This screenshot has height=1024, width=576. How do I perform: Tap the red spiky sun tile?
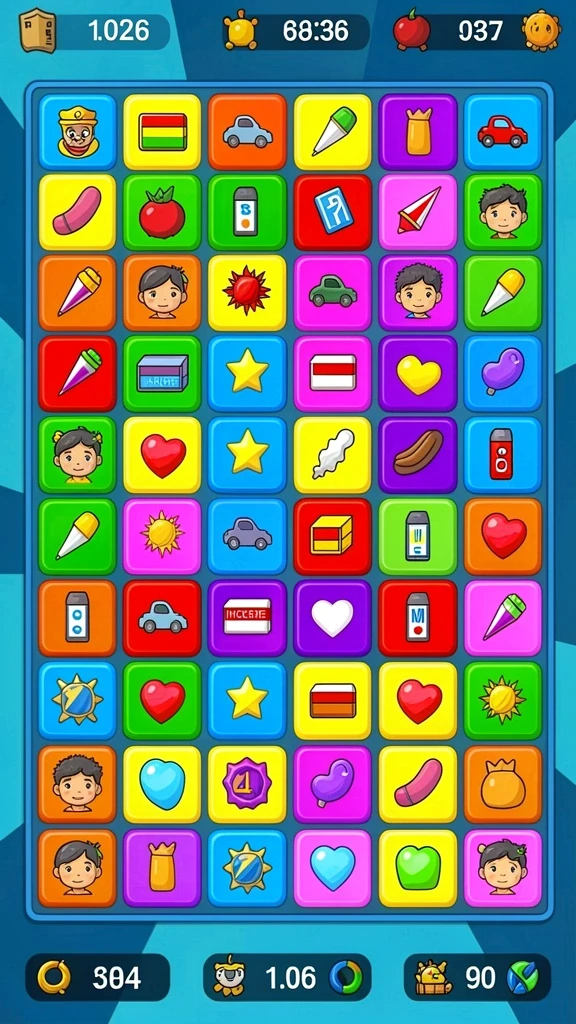pyautogui.click(x=248, y=293)
